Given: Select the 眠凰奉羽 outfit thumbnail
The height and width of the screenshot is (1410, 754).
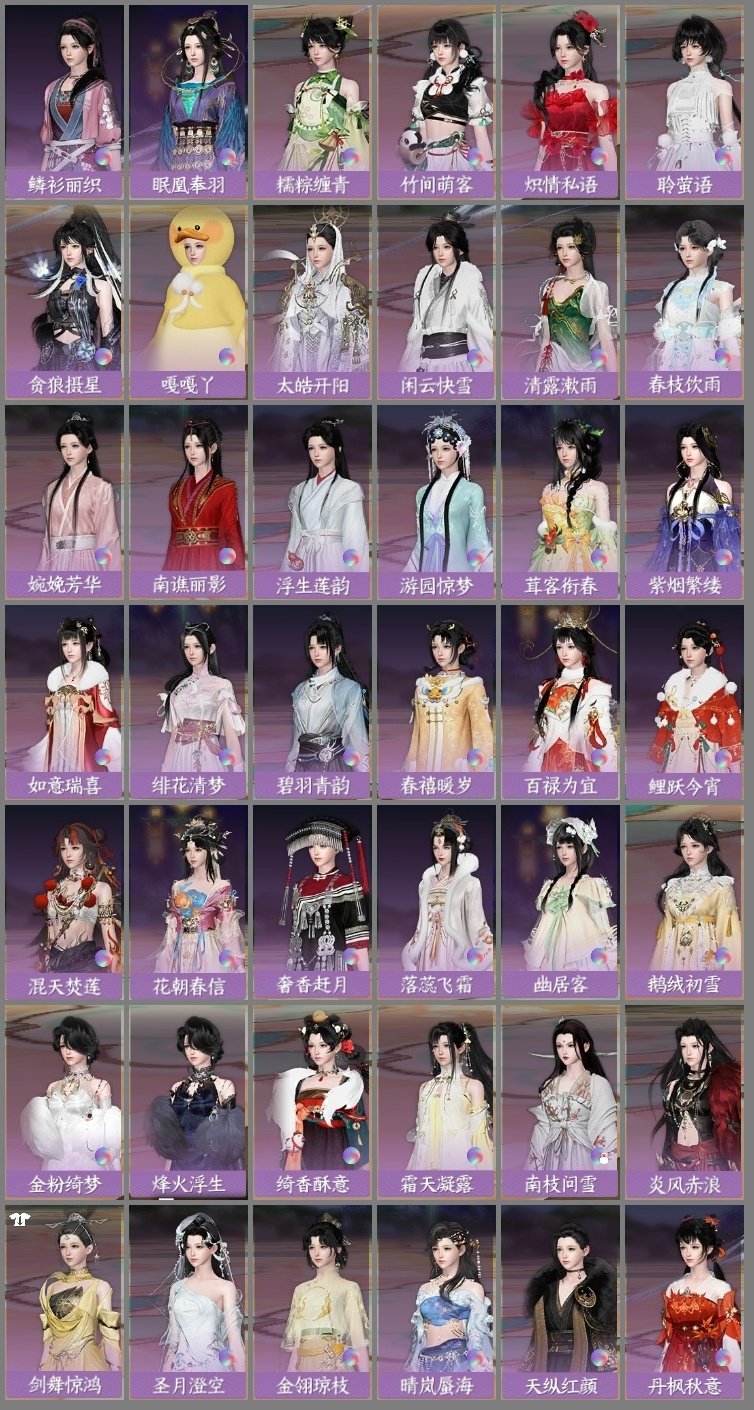Looking at the screenshot, I should 188,90.
